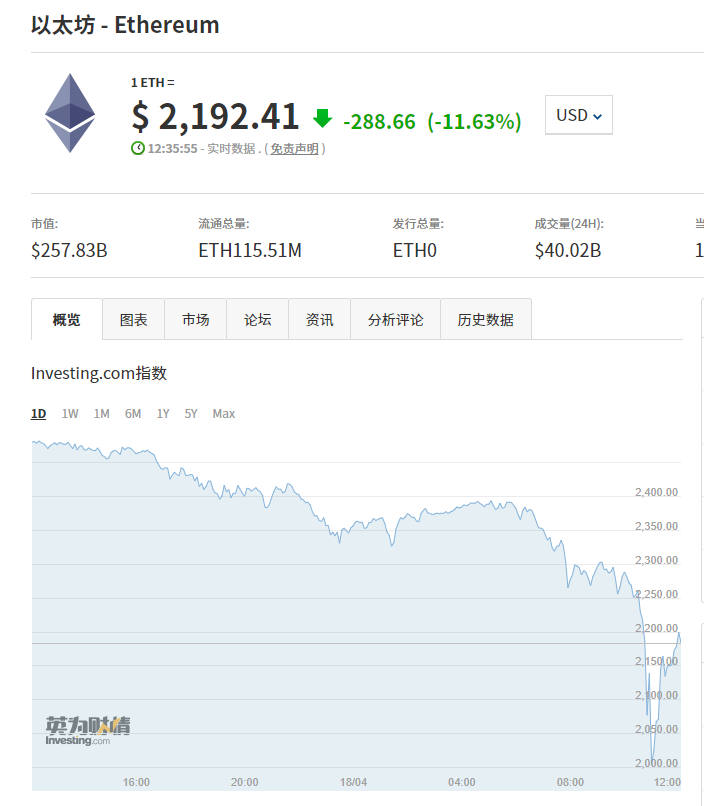Open the 论坛 tab
This screenshot has width=704, height=806.
257,320
